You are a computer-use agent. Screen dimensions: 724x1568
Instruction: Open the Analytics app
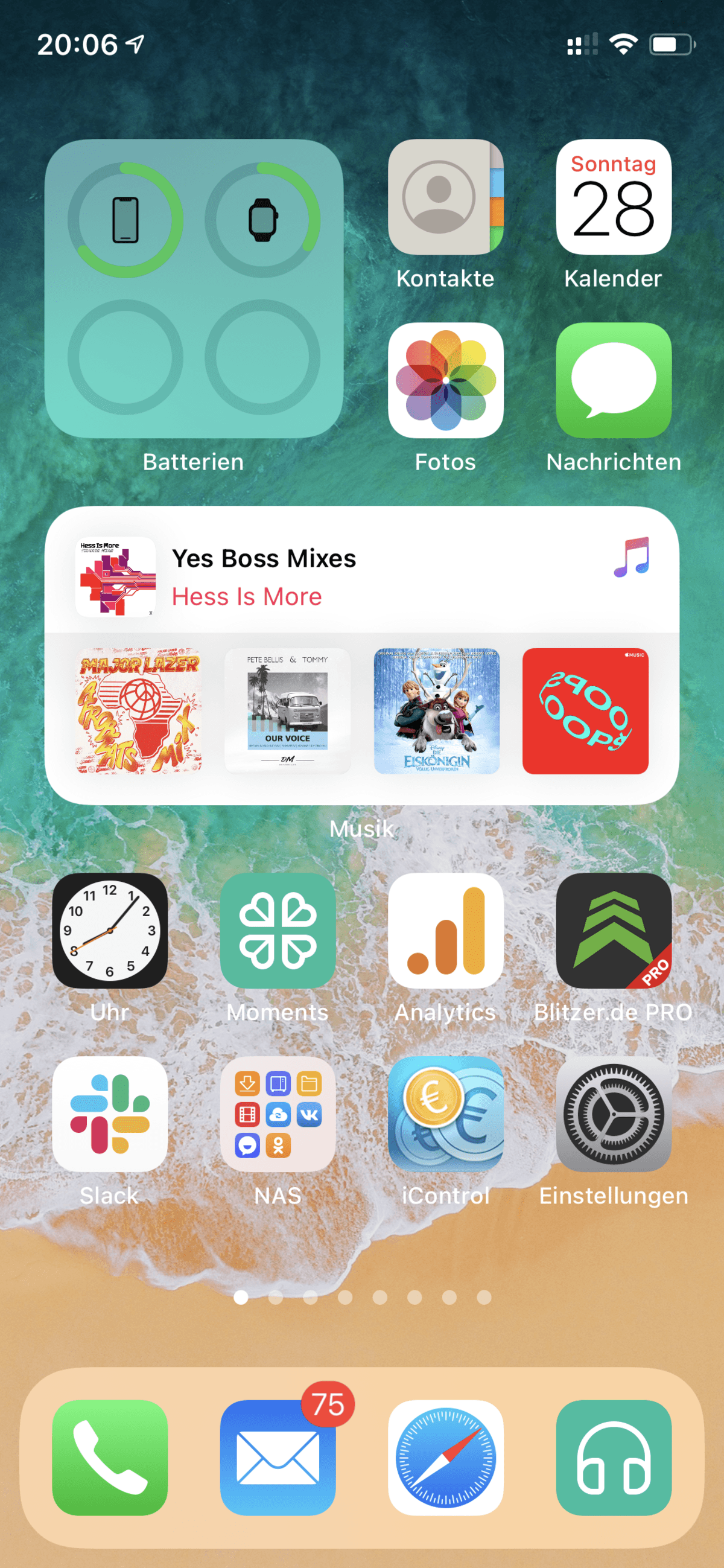click(x=446, y=931)
